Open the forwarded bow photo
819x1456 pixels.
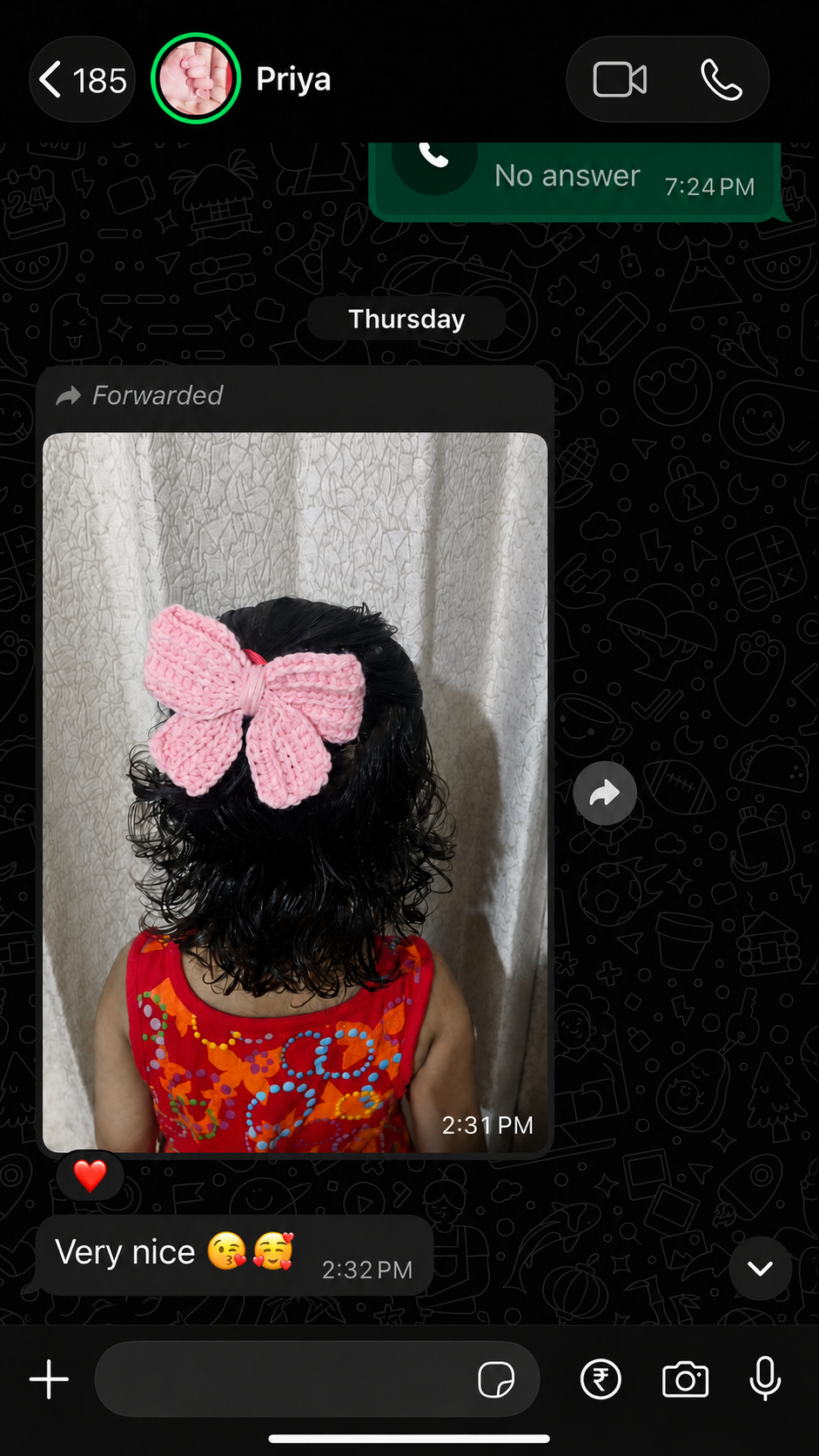coord(295,792)
